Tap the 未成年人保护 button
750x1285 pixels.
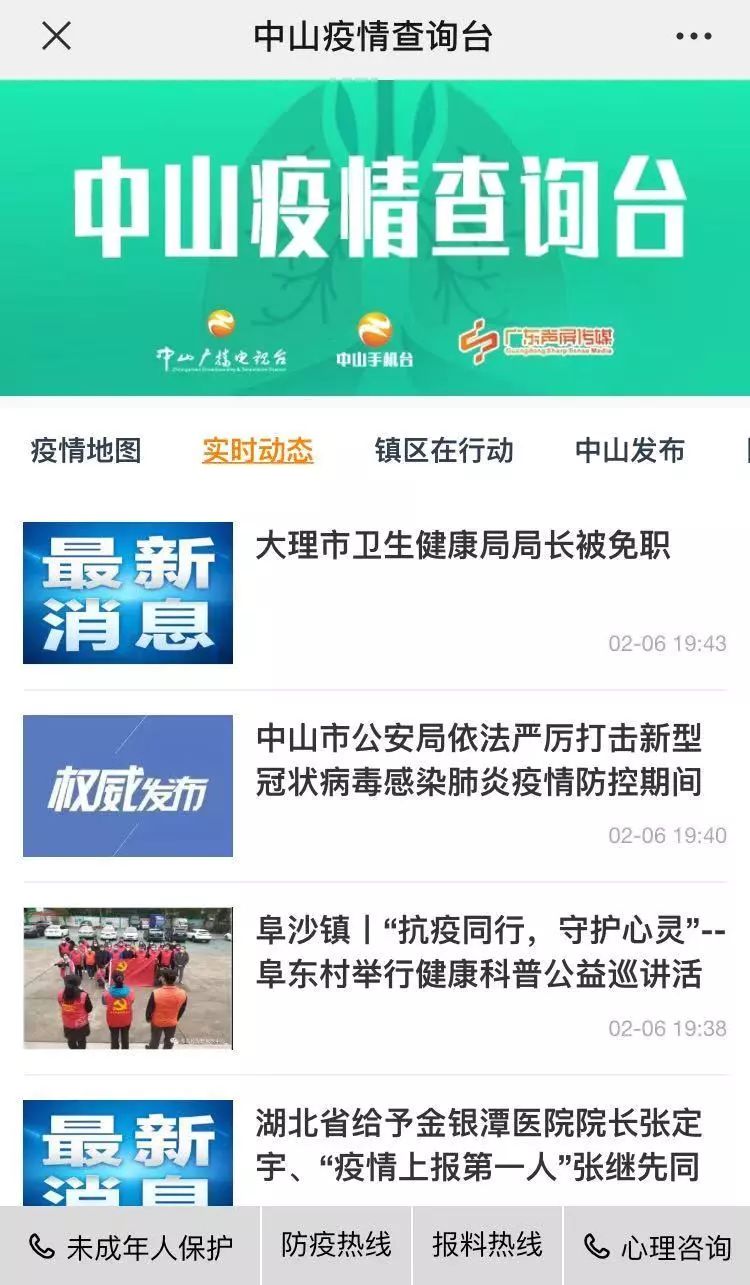pos(131,1247)
